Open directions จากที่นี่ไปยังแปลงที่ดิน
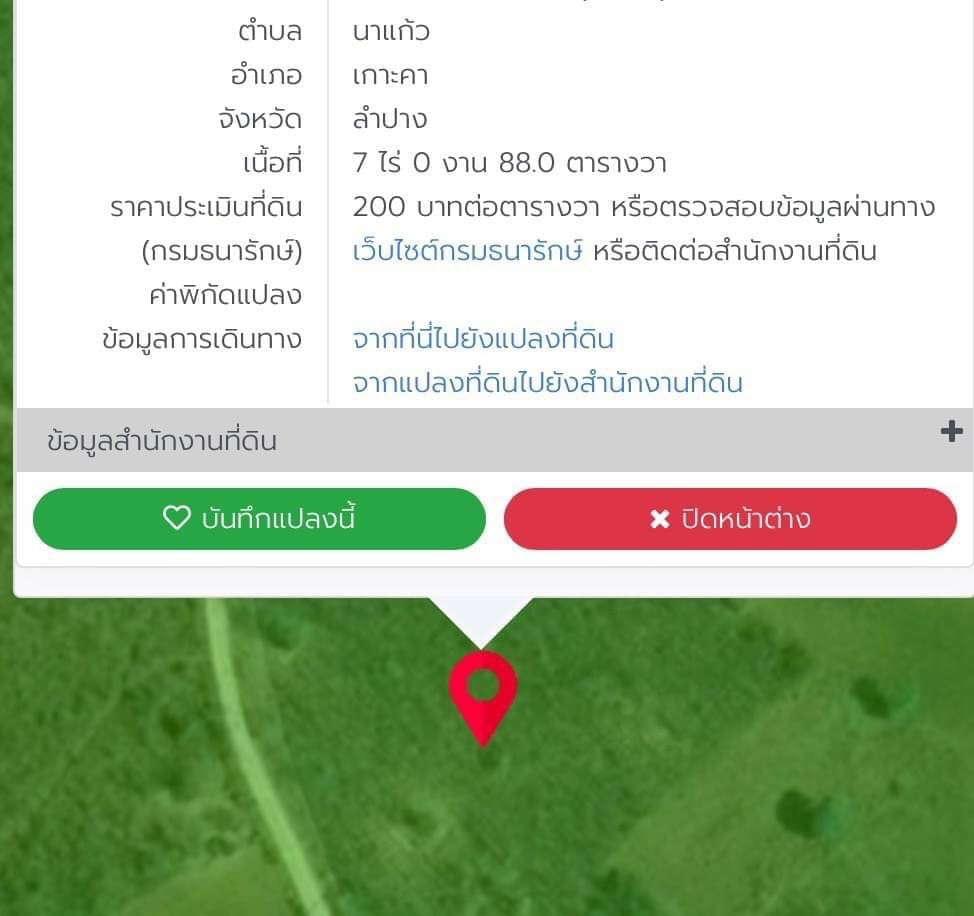 pos(483,339)
